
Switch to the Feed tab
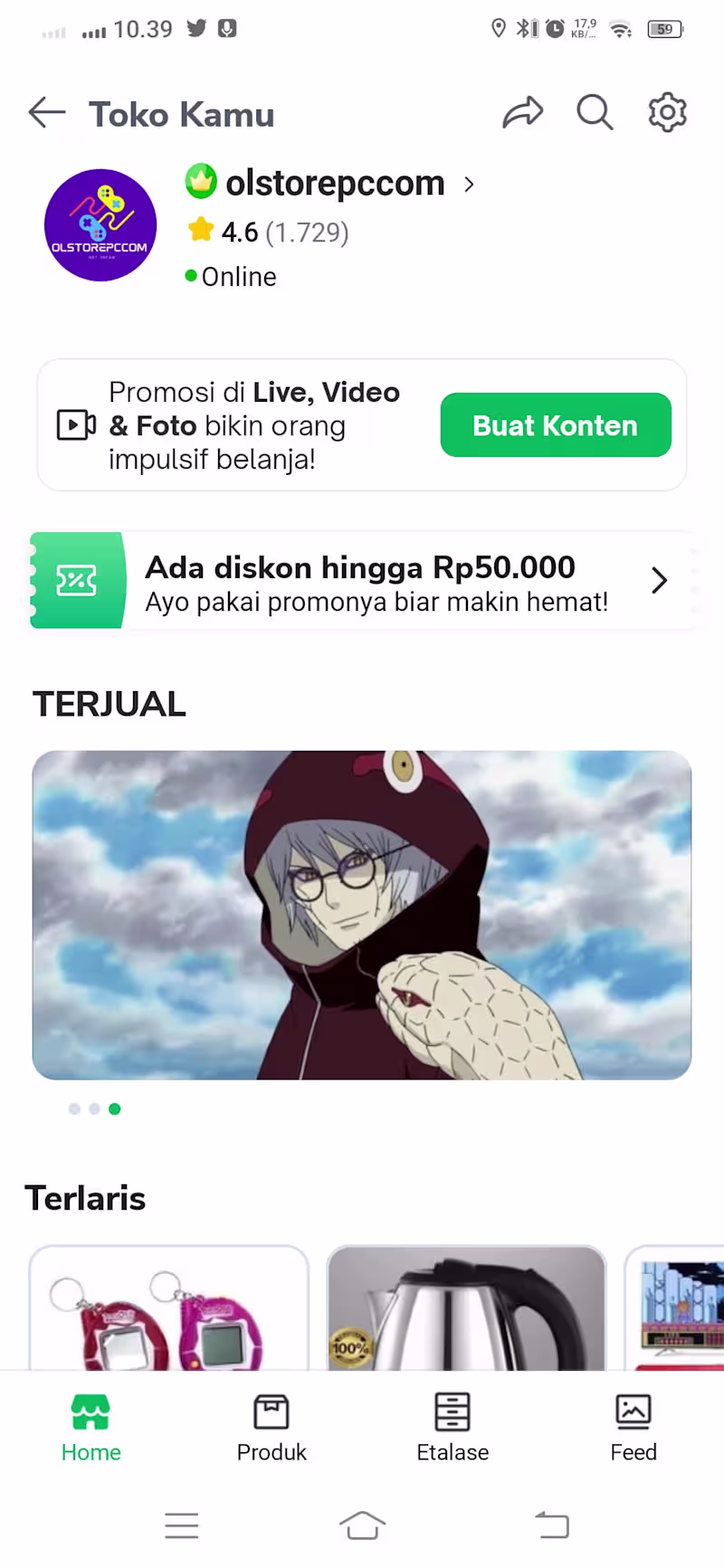click(633, 1428)
